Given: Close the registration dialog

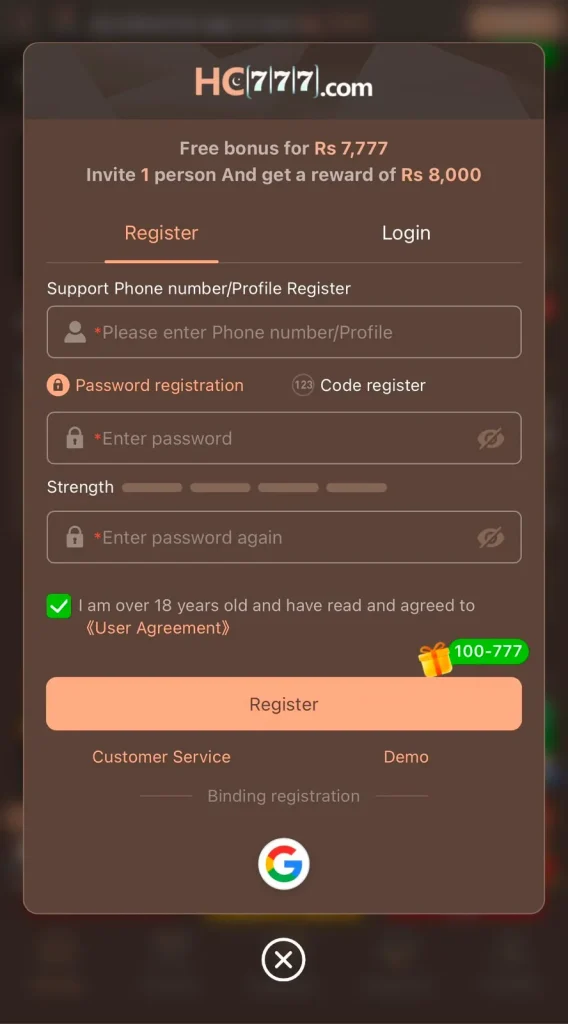Looking at the screenshot, I should click(283, 959).
